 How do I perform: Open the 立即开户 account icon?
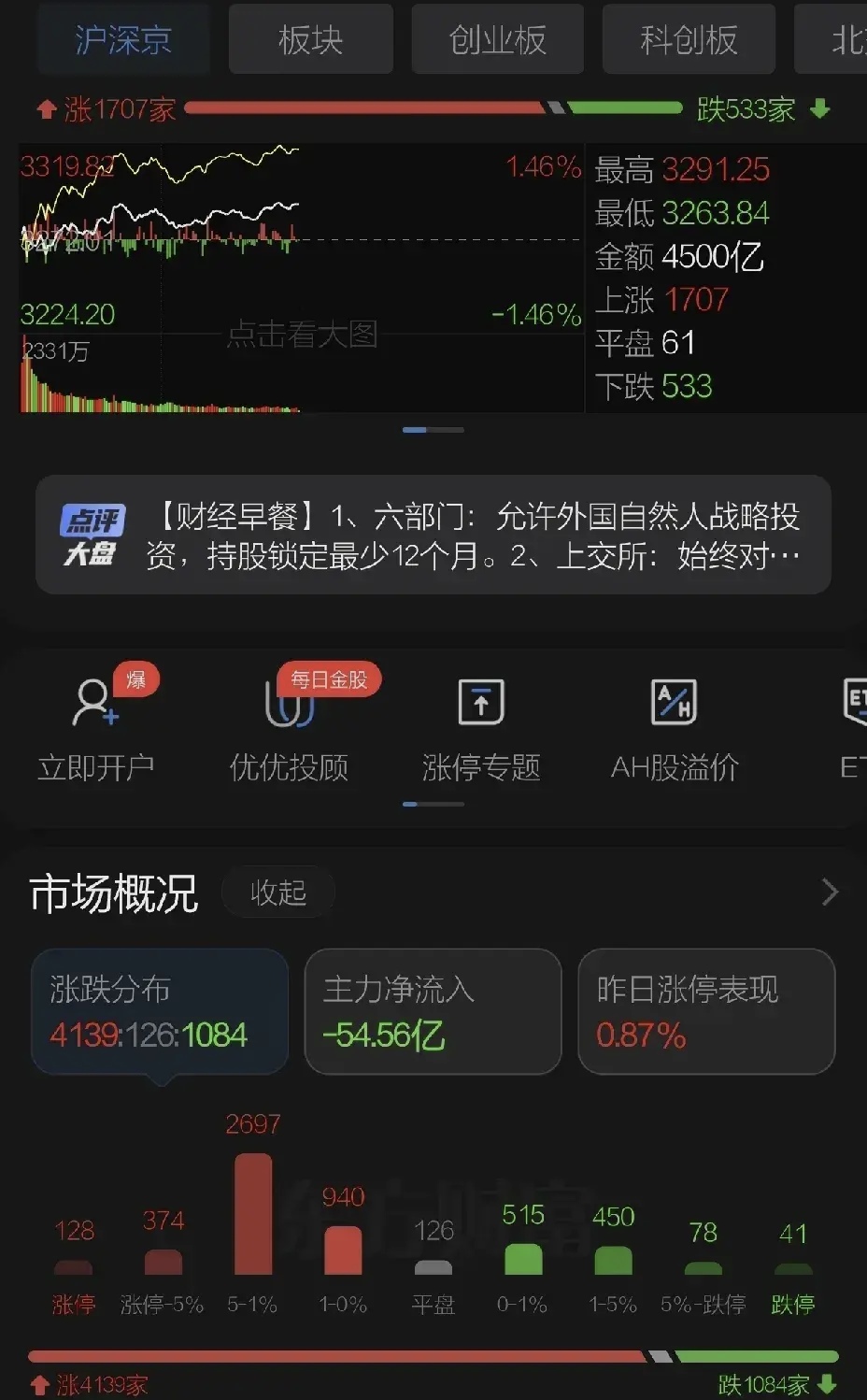(x=96, y=729)
